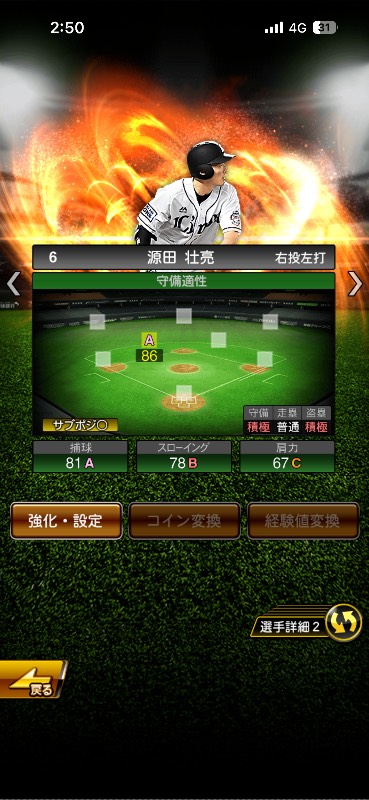Open the 強化・設定 button
Screen dimensions: 369x800
click(66, 521)
